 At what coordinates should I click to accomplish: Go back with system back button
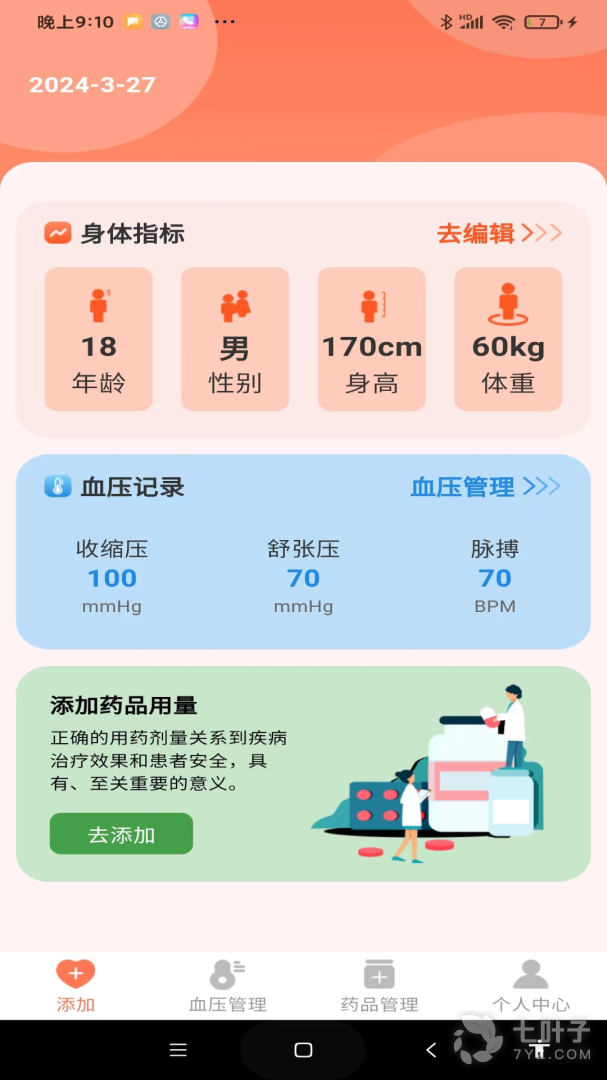click(431, 1050)
